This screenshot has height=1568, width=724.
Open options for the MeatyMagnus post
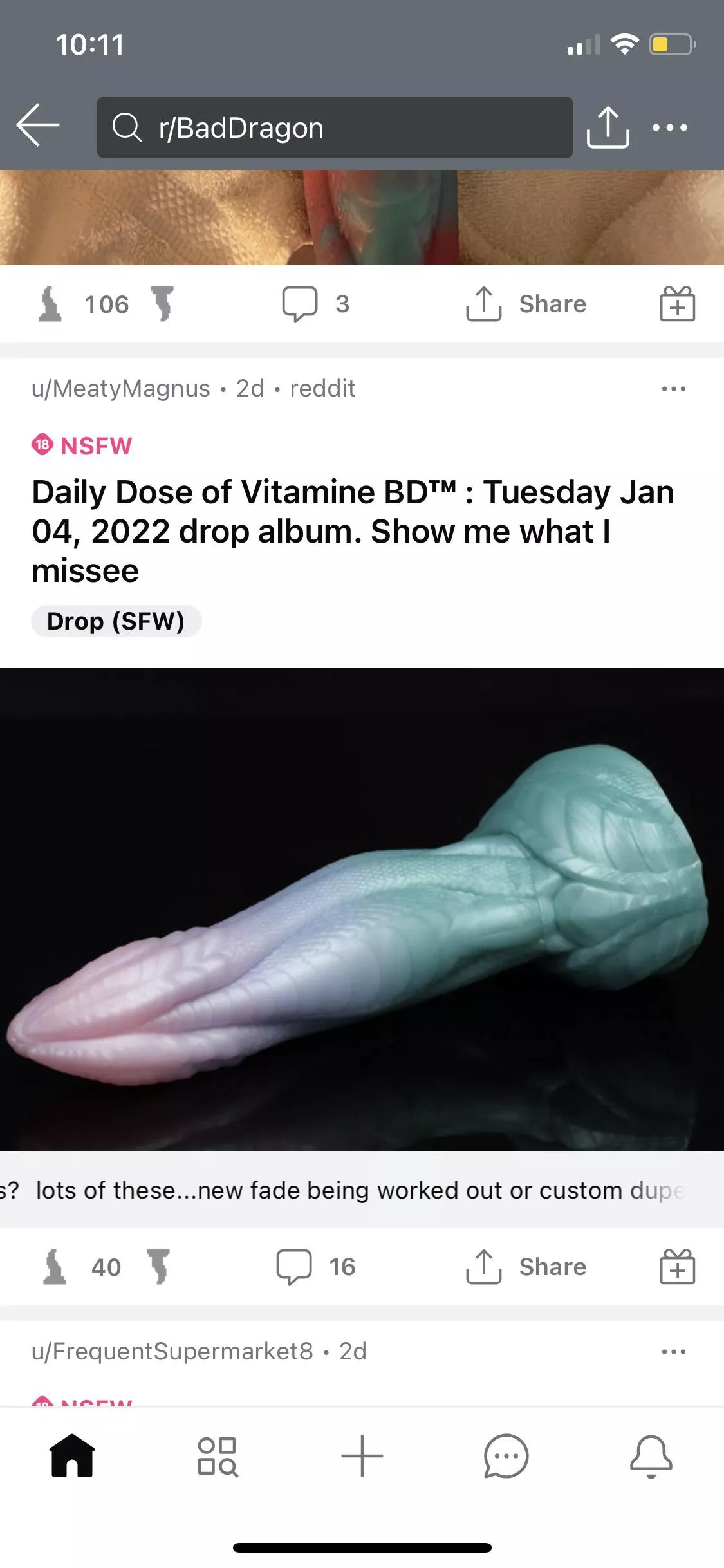673,389
